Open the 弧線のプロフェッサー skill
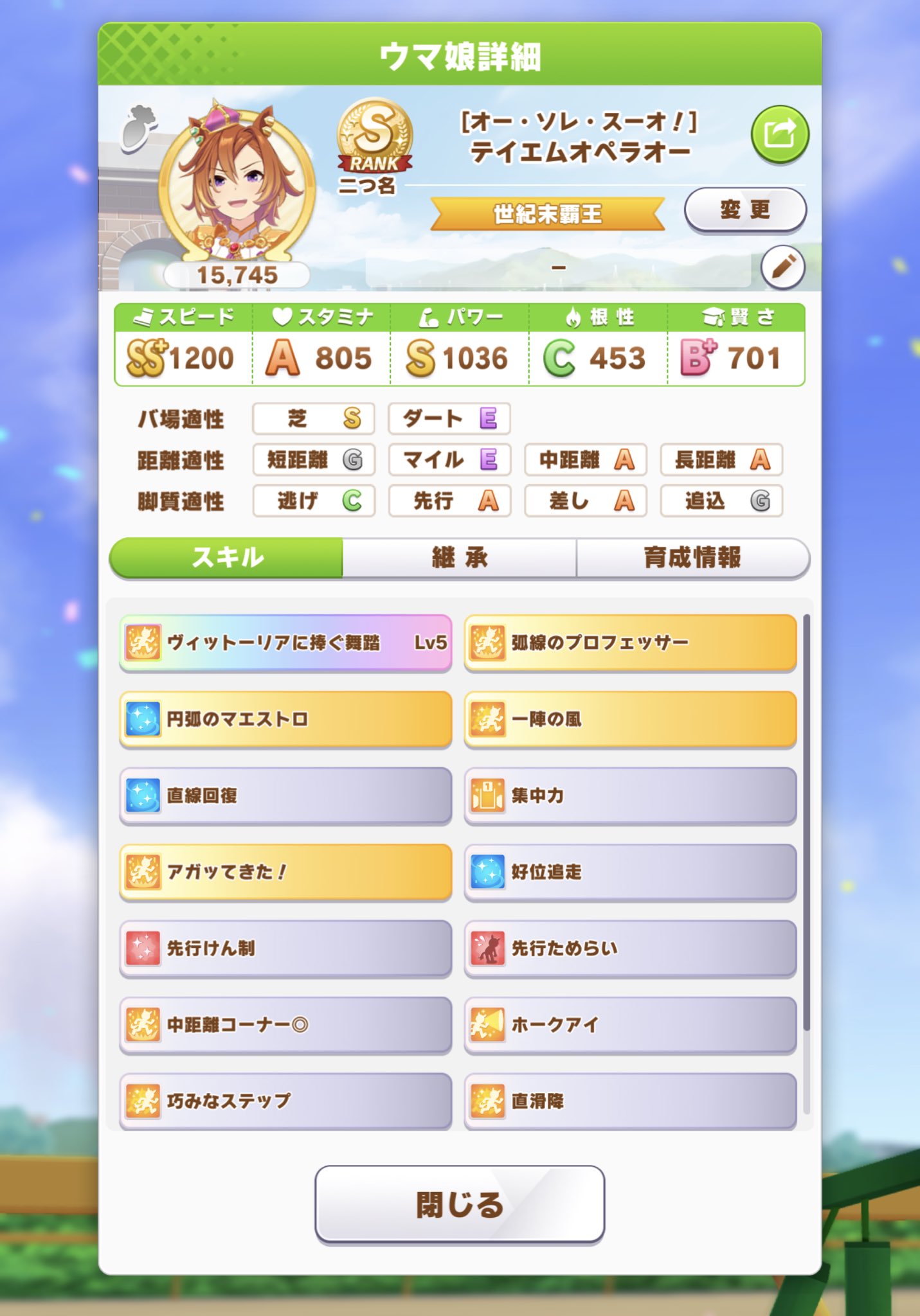This screenshot has width=920, height=1316. [630, 643]
